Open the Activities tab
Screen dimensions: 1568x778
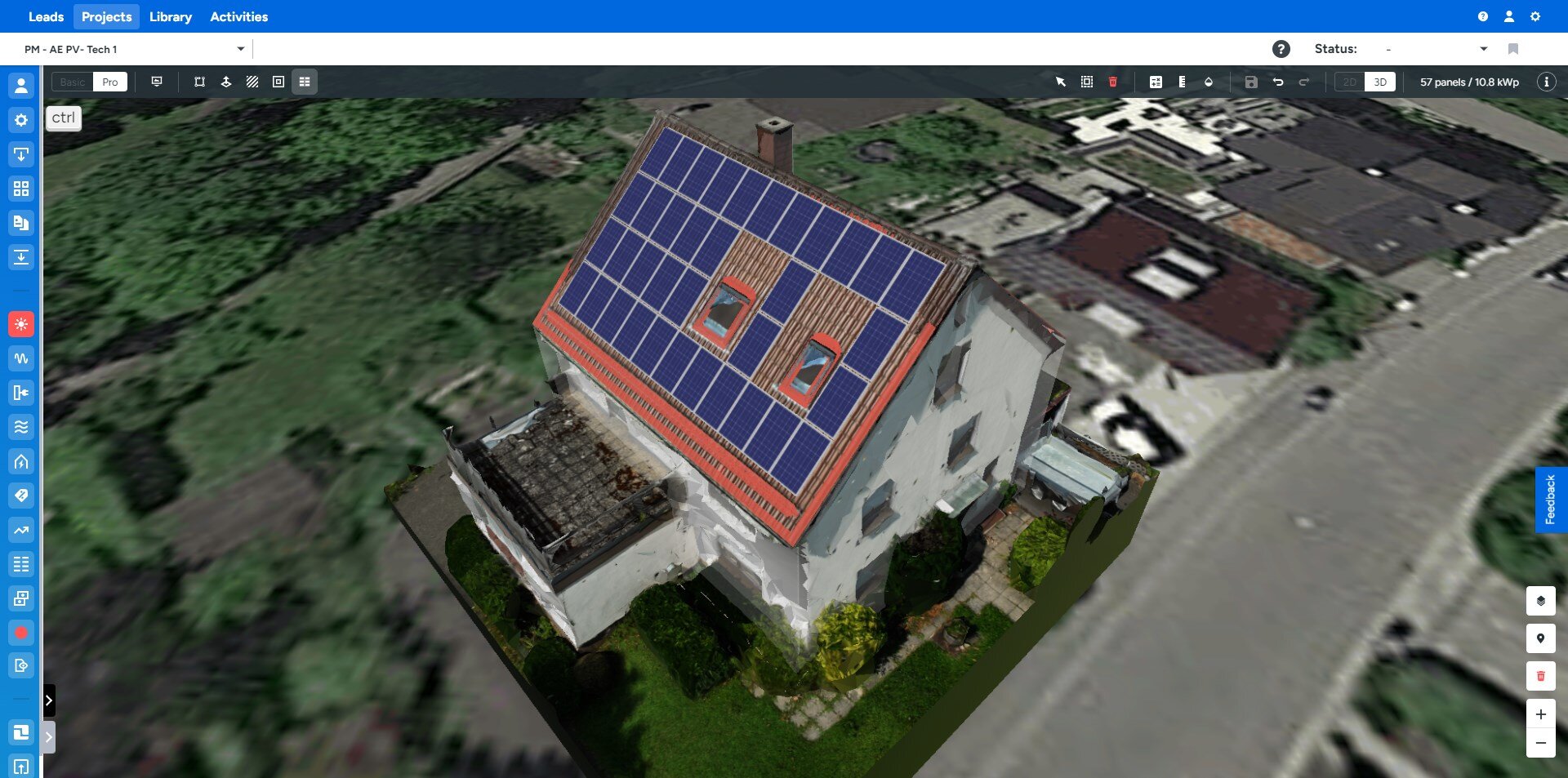point(238,16)
